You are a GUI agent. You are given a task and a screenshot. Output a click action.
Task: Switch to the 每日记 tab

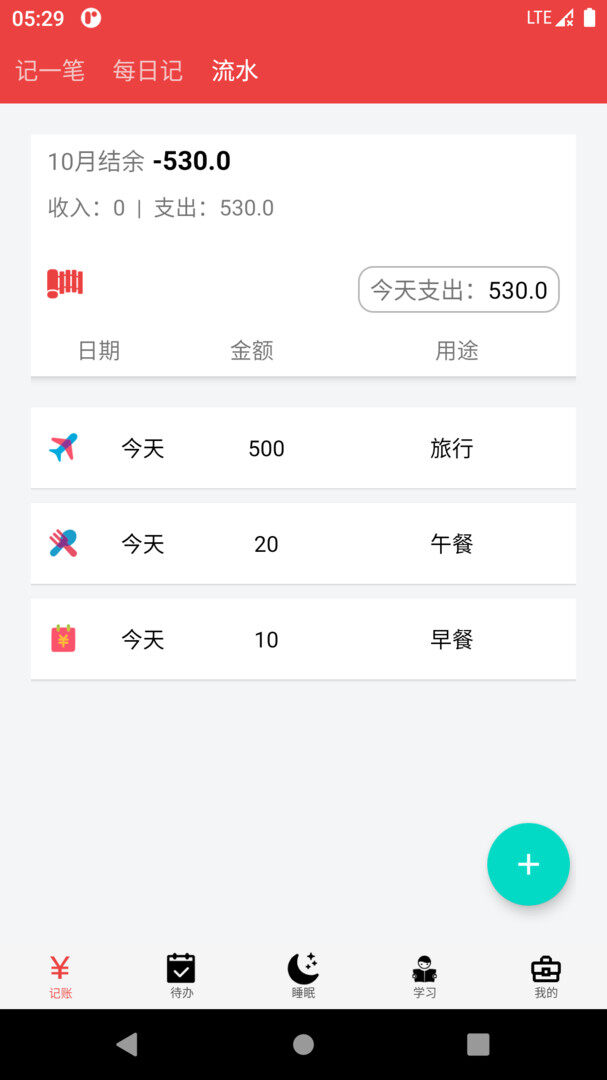(x=147, y=71)
